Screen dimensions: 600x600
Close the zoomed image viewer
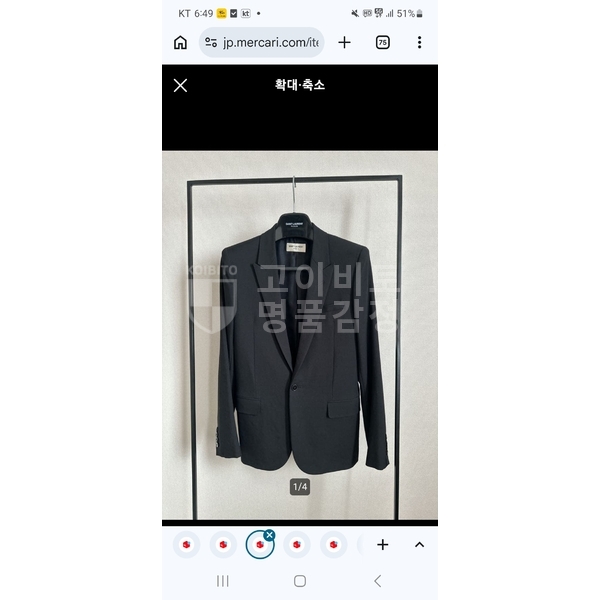pyautogui.click(x=180, y=85)
